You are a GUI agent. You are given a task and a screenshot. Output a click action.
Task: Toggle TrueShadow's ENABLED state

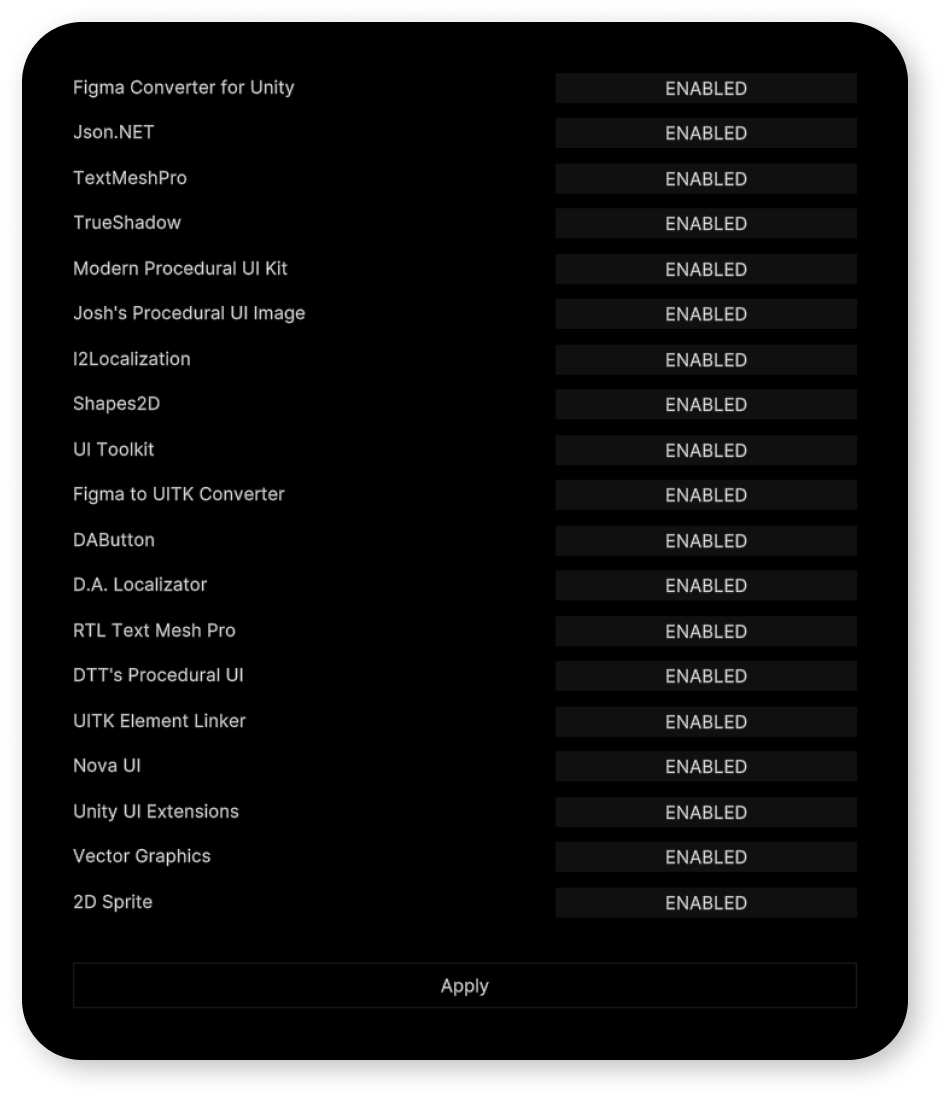pyautogui.click(x=706, y=223)
